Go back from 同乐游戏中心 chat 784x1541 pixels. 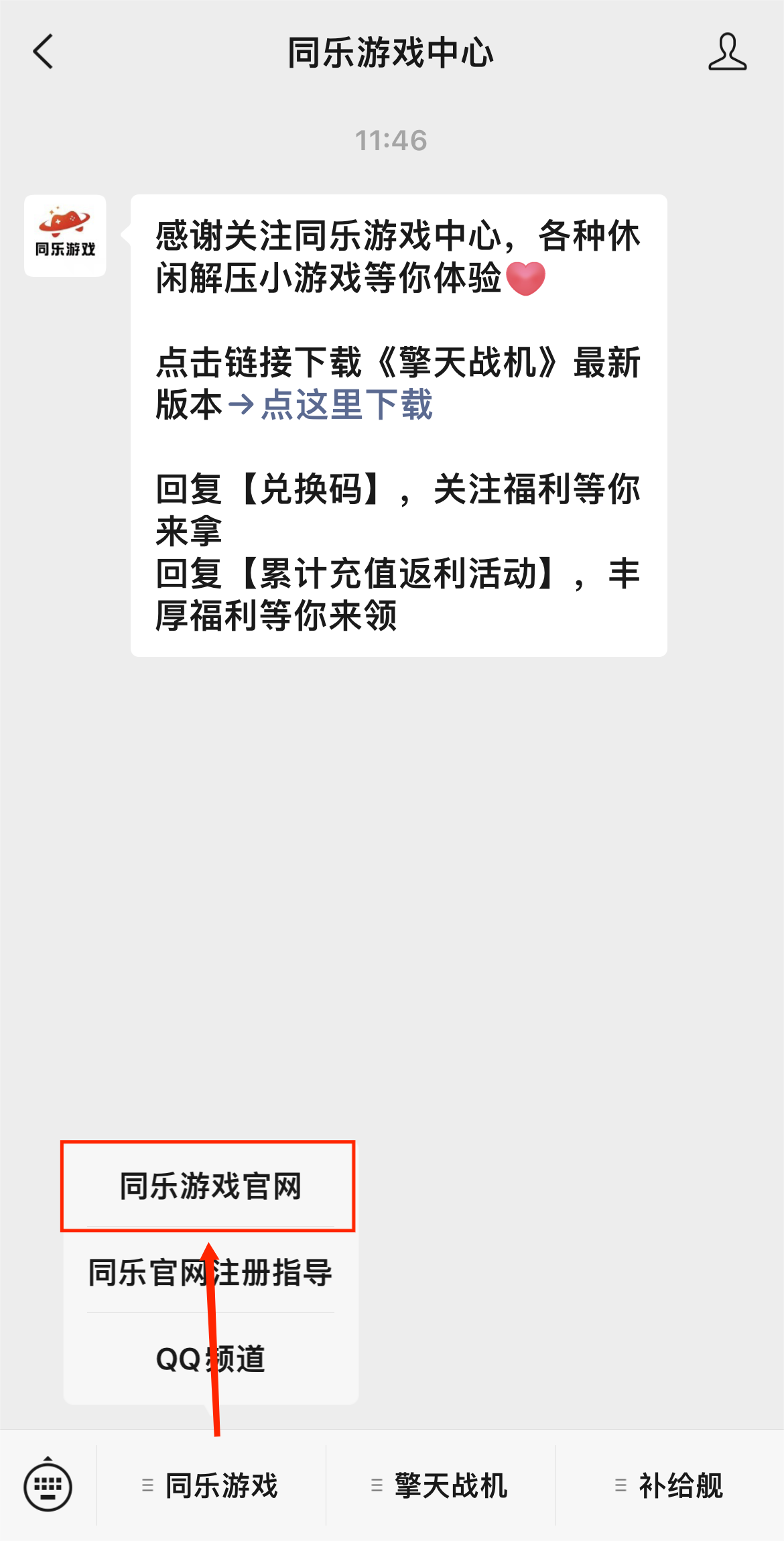click(x=44, y=52)
